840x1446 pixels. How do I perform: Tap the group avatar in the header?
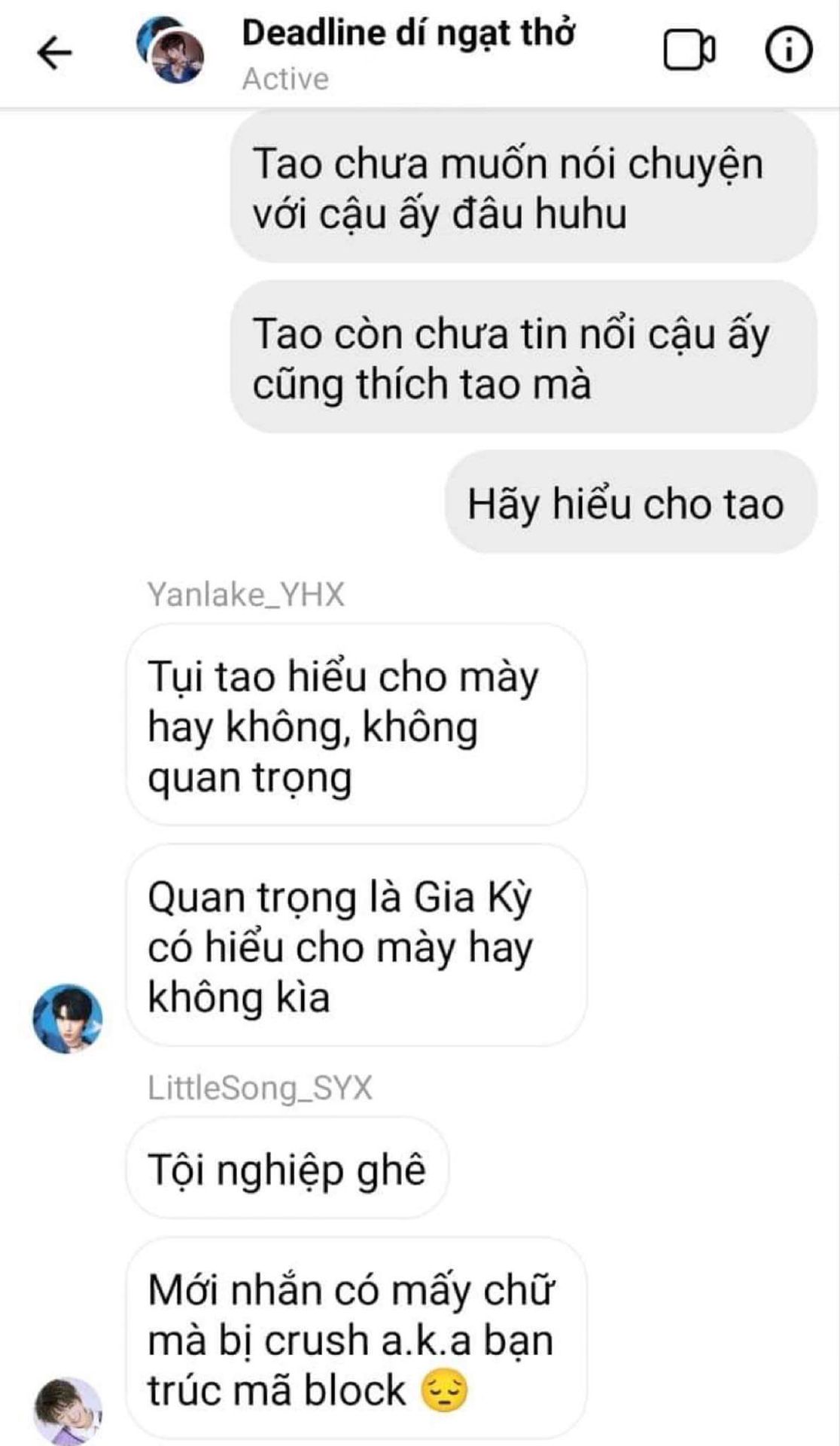point(172,51)
